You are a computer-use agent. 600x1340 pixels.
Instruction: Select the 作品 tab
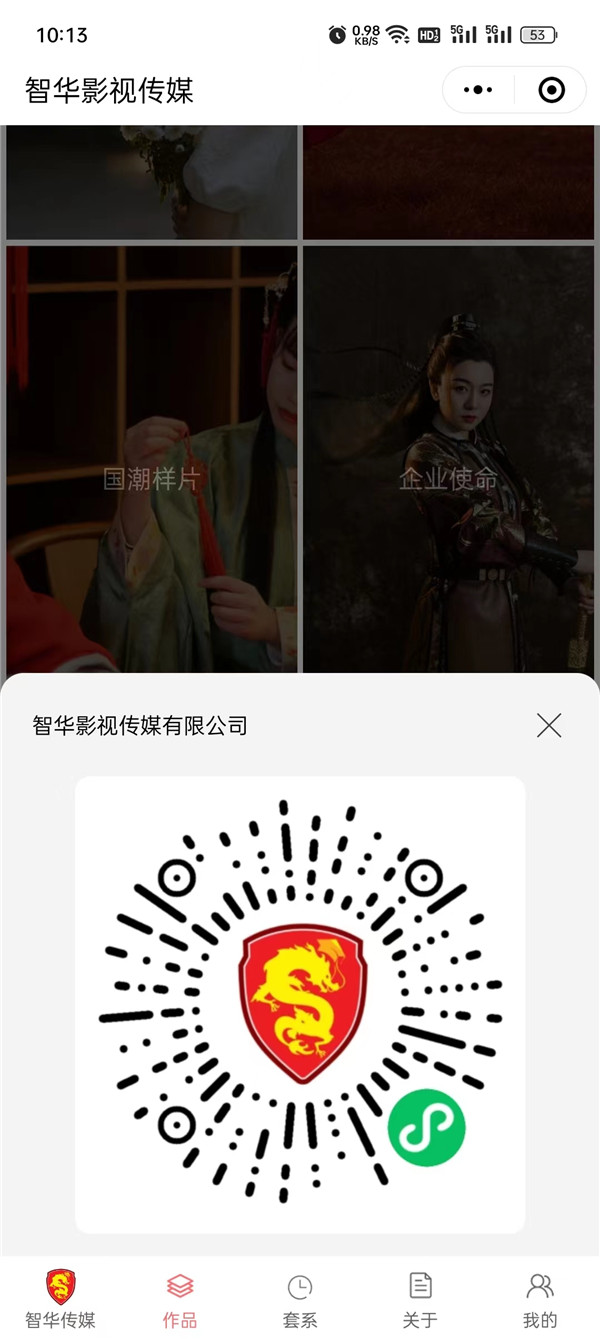[x=180, y=1298]
